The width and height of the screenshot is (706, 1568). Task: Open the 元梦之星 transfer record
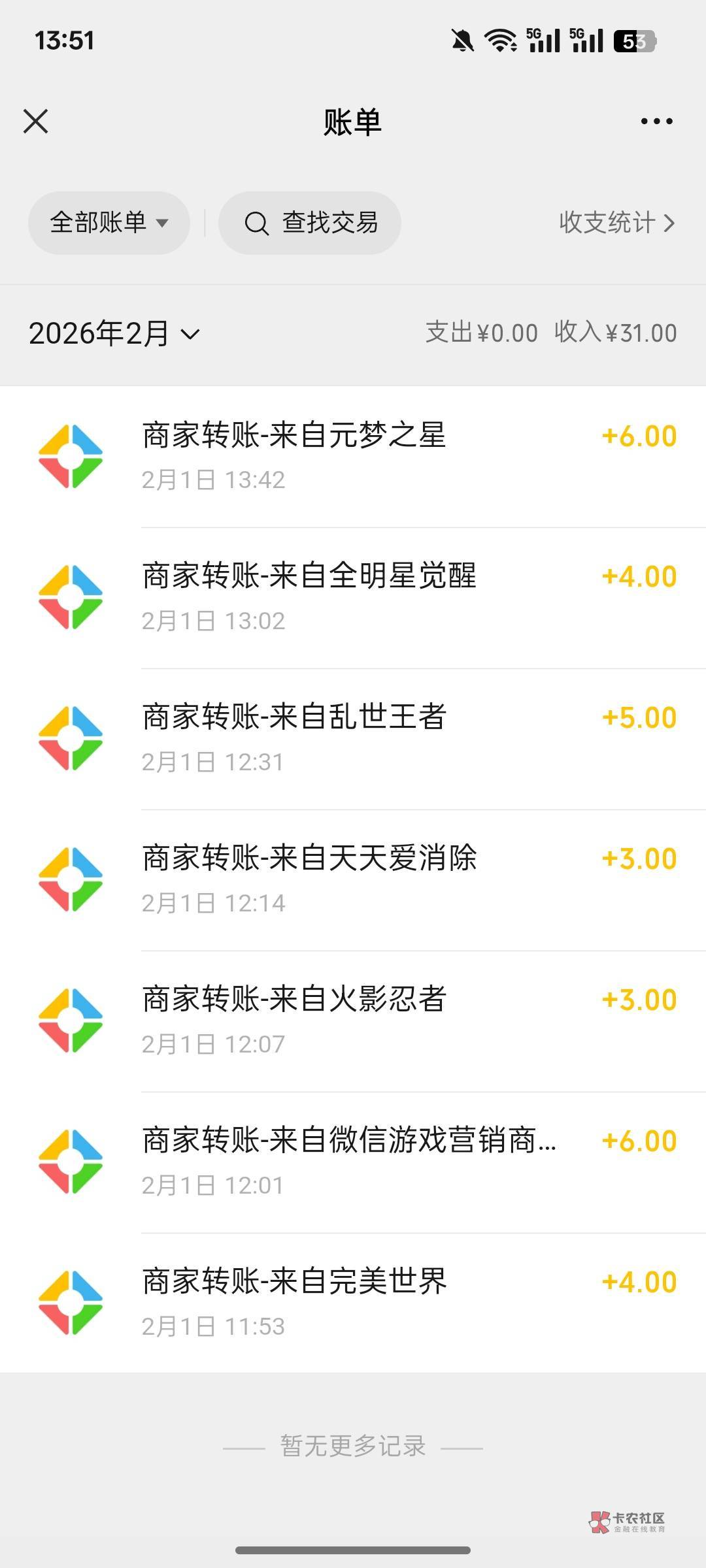pos(353,456)
